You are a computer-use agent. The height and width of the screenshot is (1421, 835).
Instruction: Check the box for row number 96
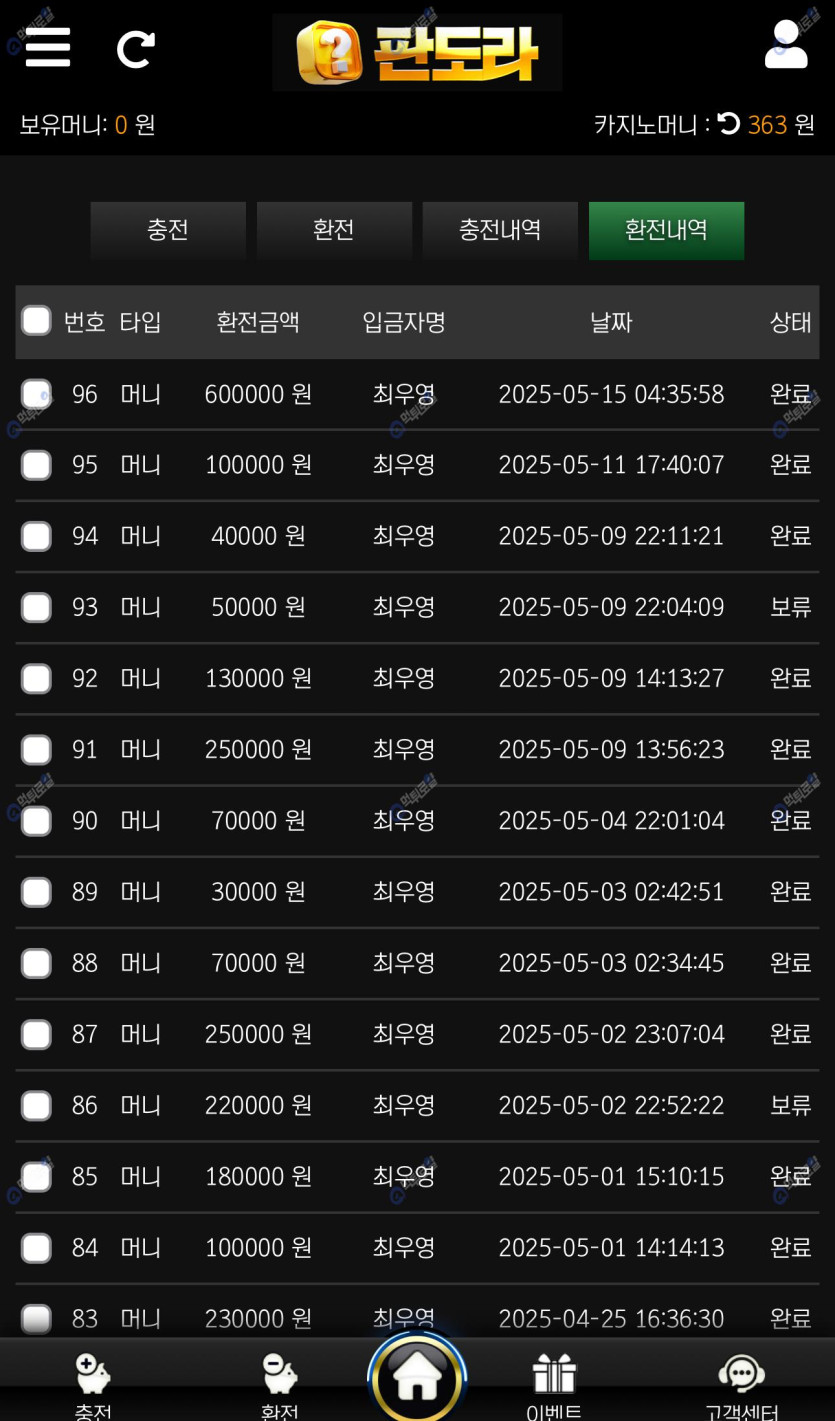pos(37,394)
